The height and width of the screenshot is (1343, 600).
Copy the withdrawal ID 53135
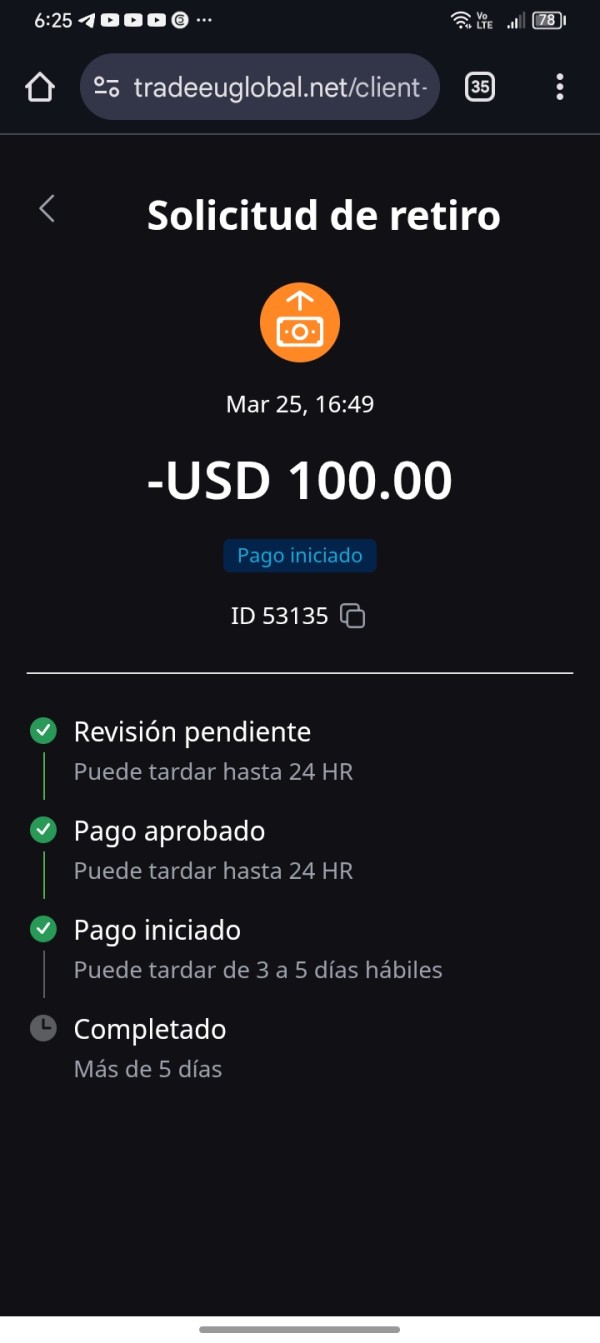point(353,616)
